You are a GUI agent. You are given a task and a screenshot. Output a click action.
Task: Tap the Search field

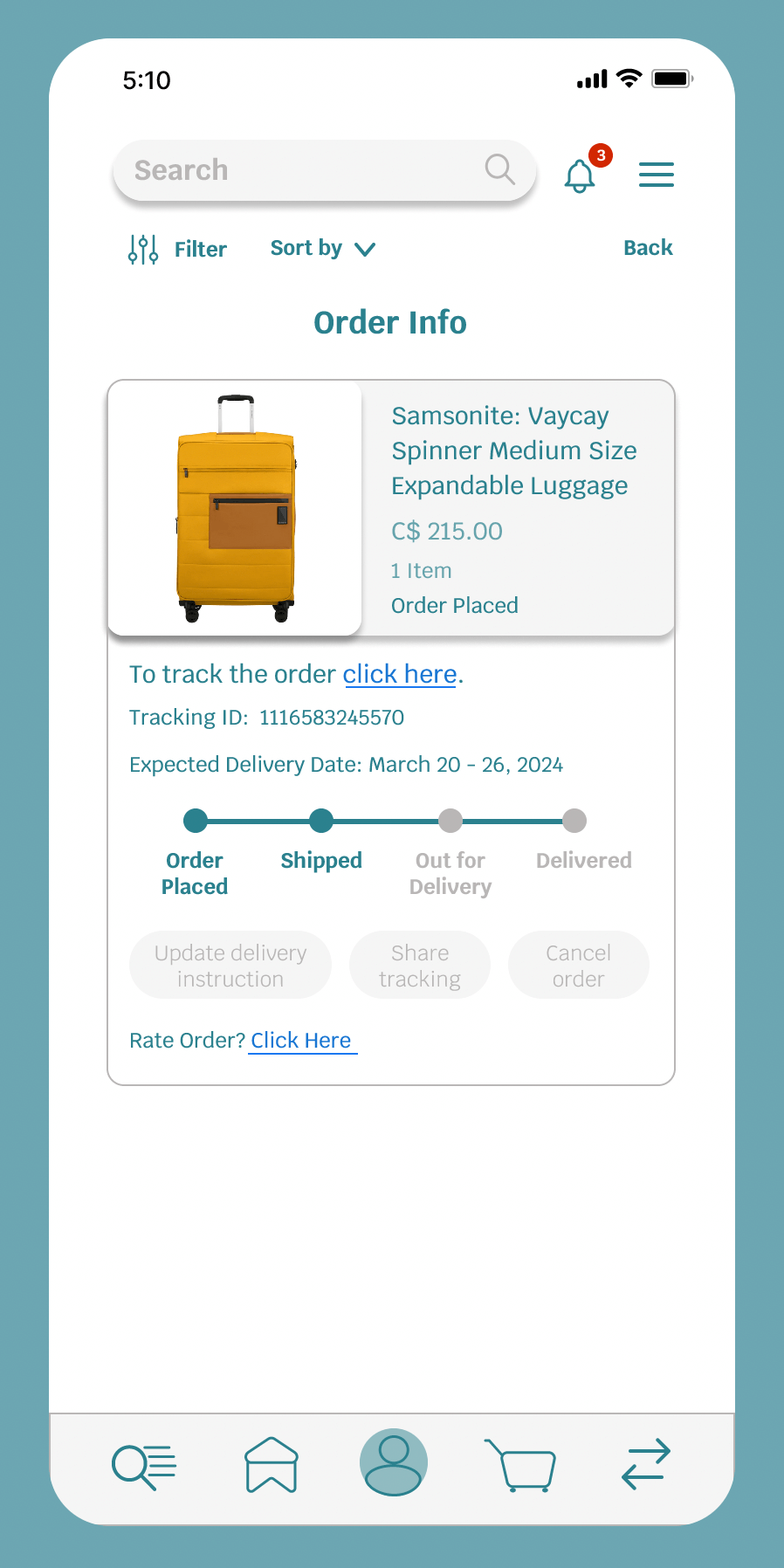click(306, 170)
